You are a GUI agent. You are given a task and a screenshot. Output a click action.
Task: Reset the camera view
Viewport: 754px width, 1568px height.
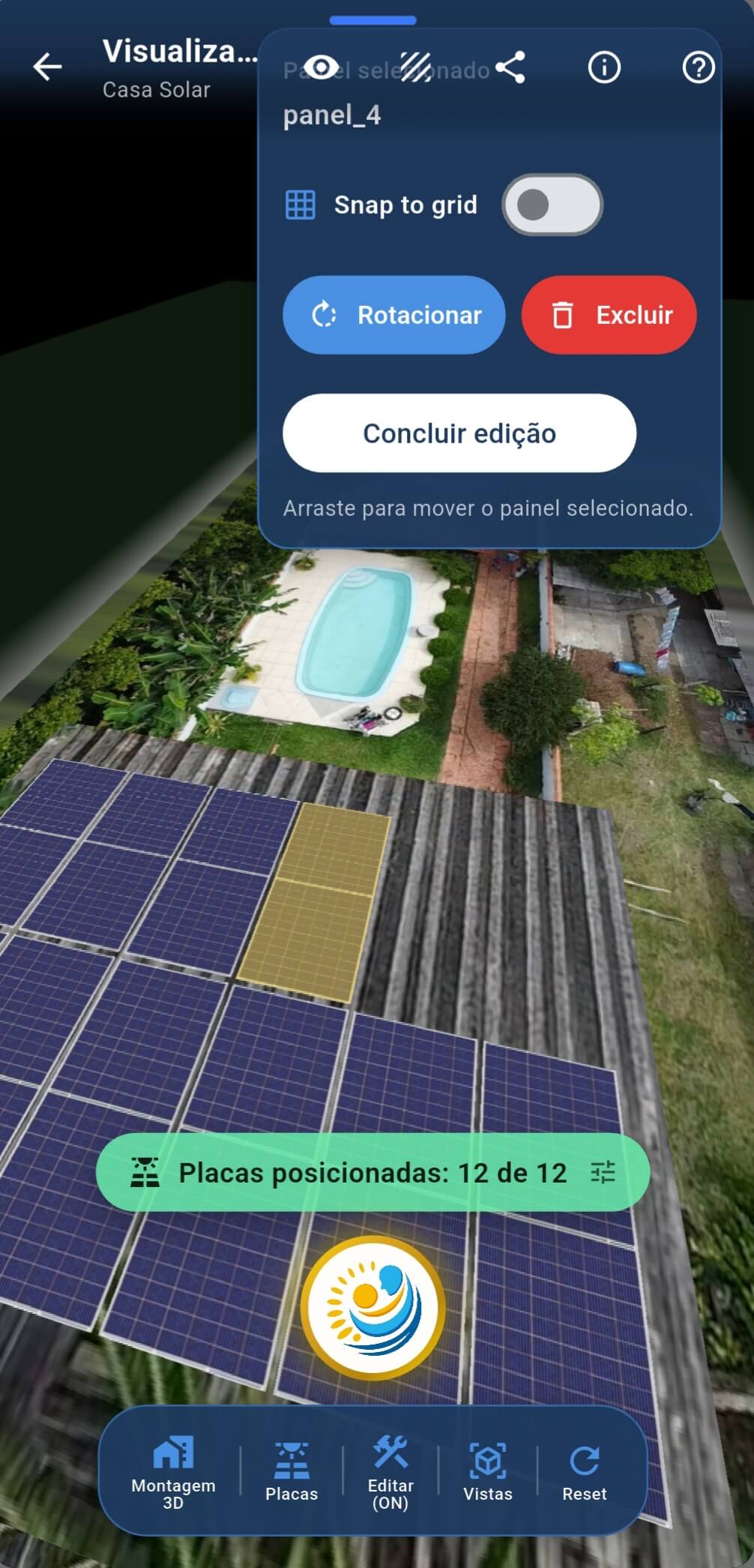pyautogui.click(x=585, y=1471)
